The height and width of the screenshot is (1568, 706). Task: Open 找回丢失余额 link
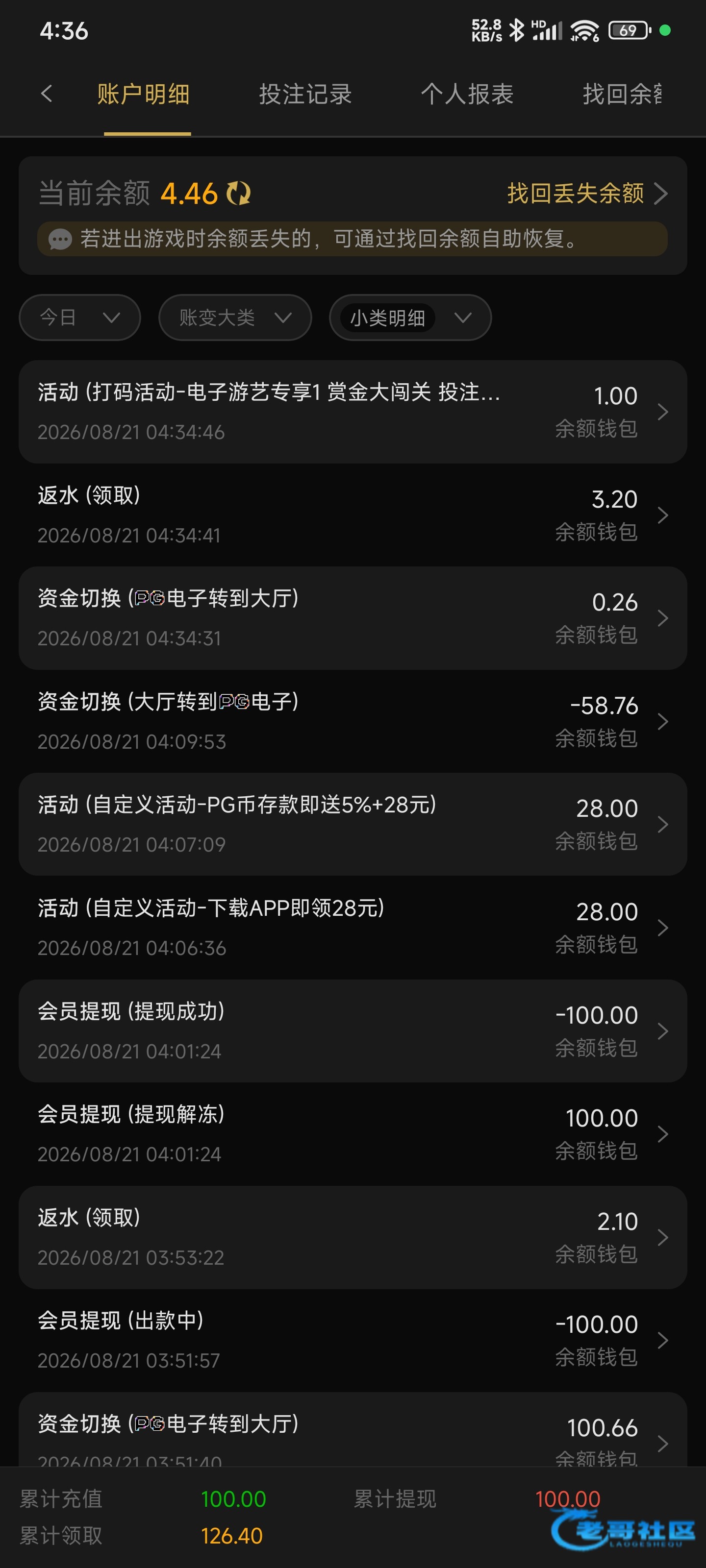(587, 194)
